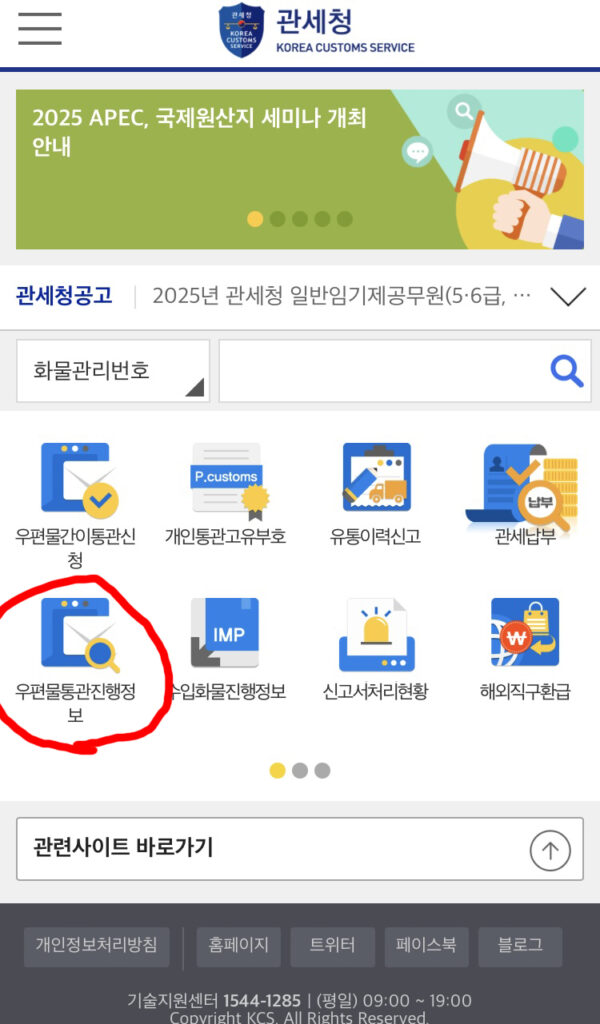
Task: Open the 블로그 link
Action: [520, 946]
